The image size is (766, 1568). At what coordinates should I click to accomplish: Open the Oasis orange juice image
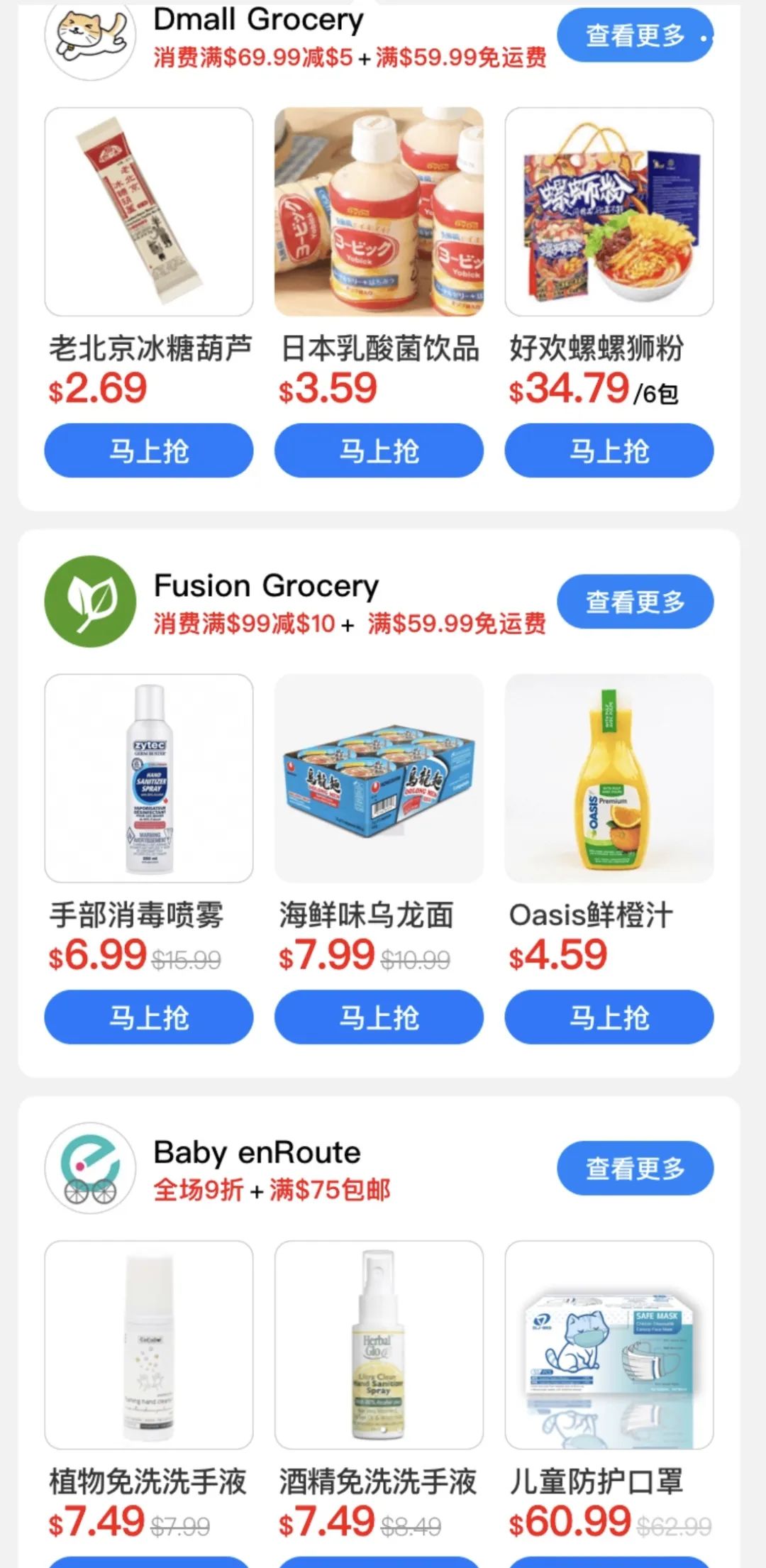click(610, 777)
